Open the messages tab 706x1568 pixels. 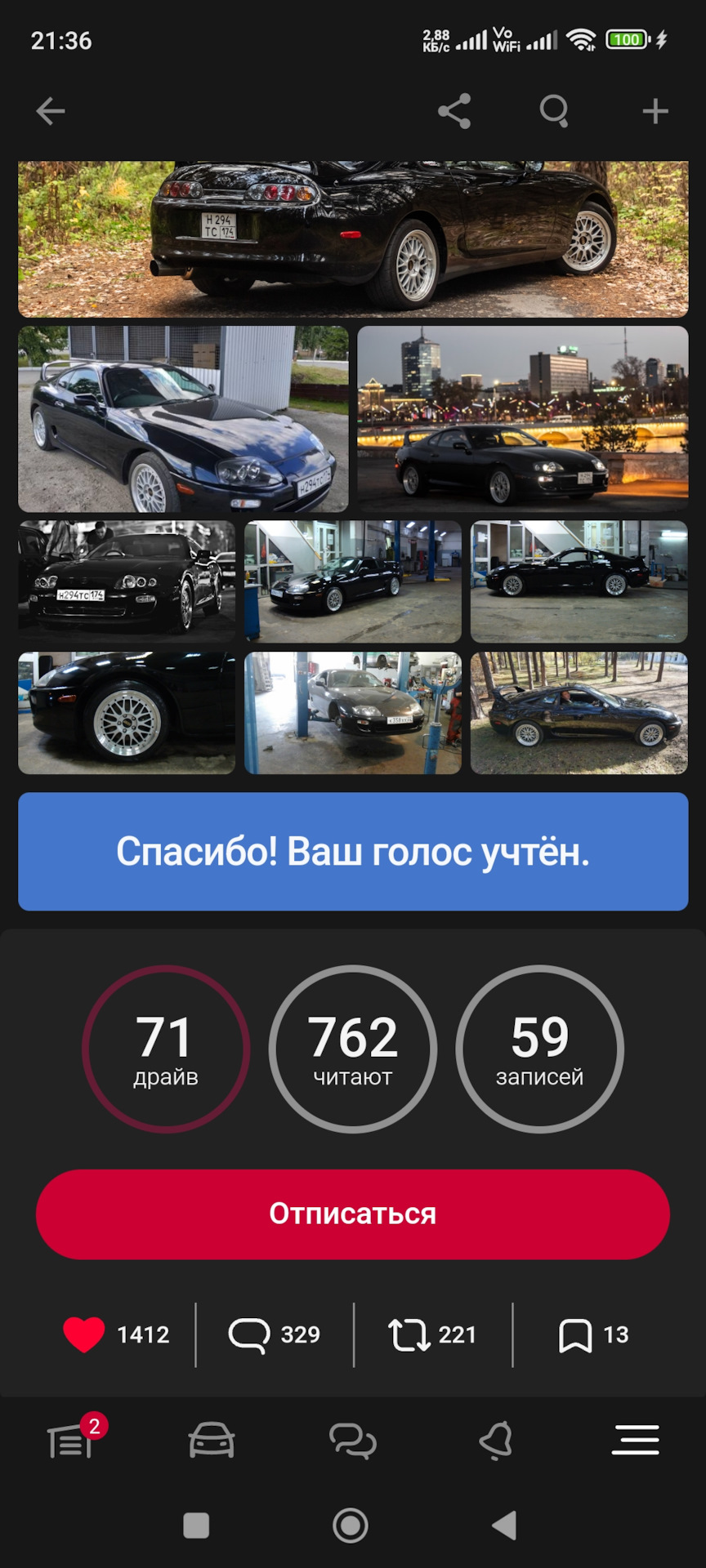click(352, 1441)
